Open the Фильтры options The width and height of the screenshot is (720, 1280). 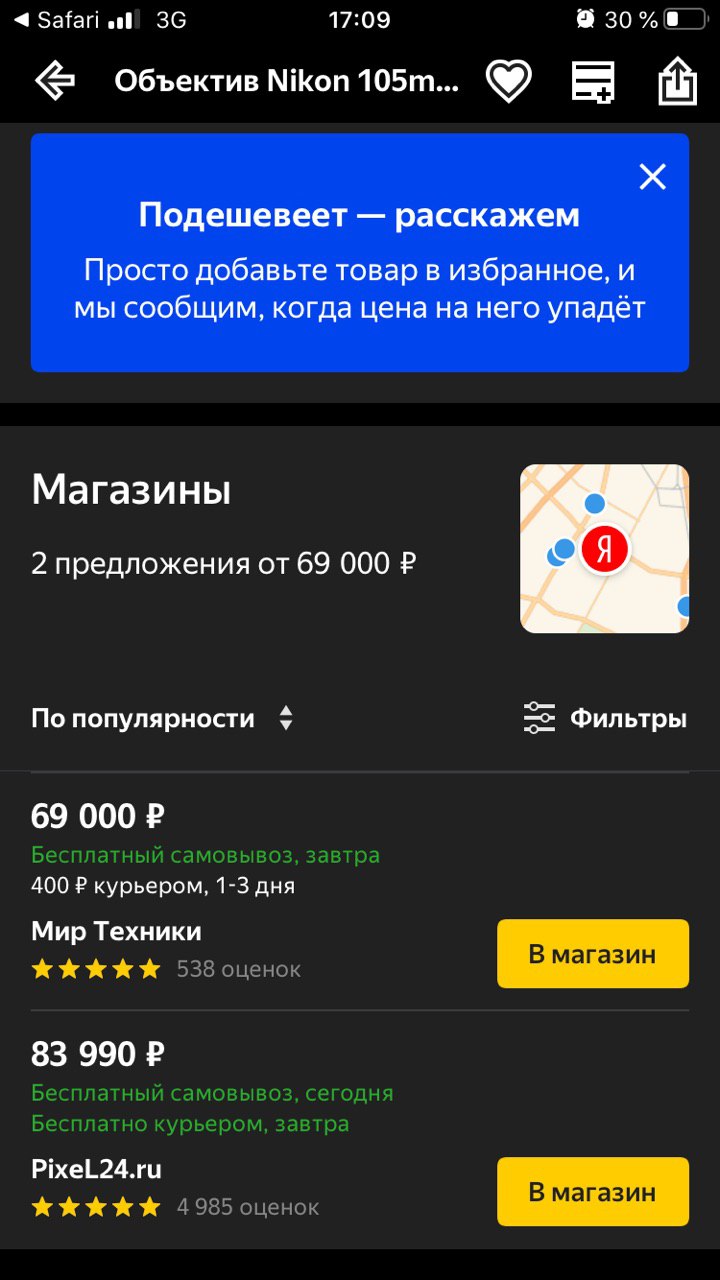coord(605,718)
